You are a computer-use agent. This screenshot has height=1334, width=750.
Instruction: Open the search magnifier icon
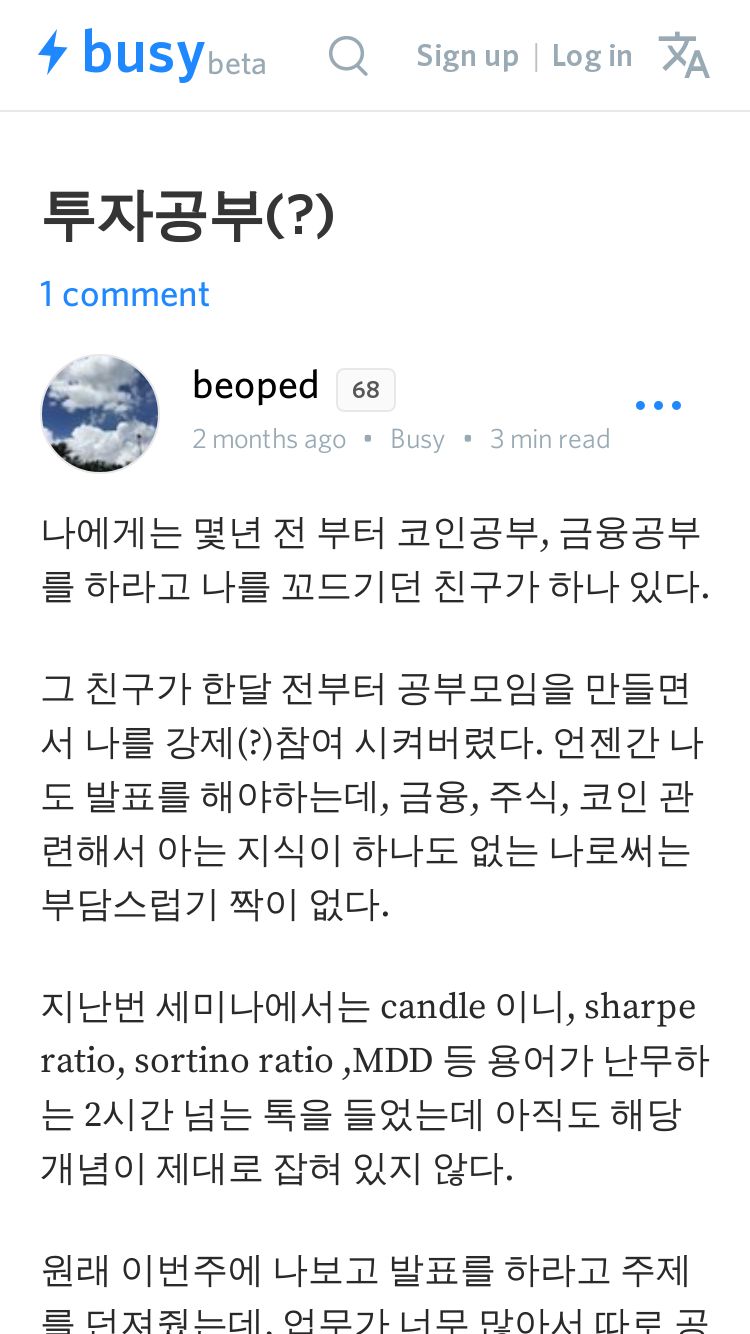pos(348,56)
